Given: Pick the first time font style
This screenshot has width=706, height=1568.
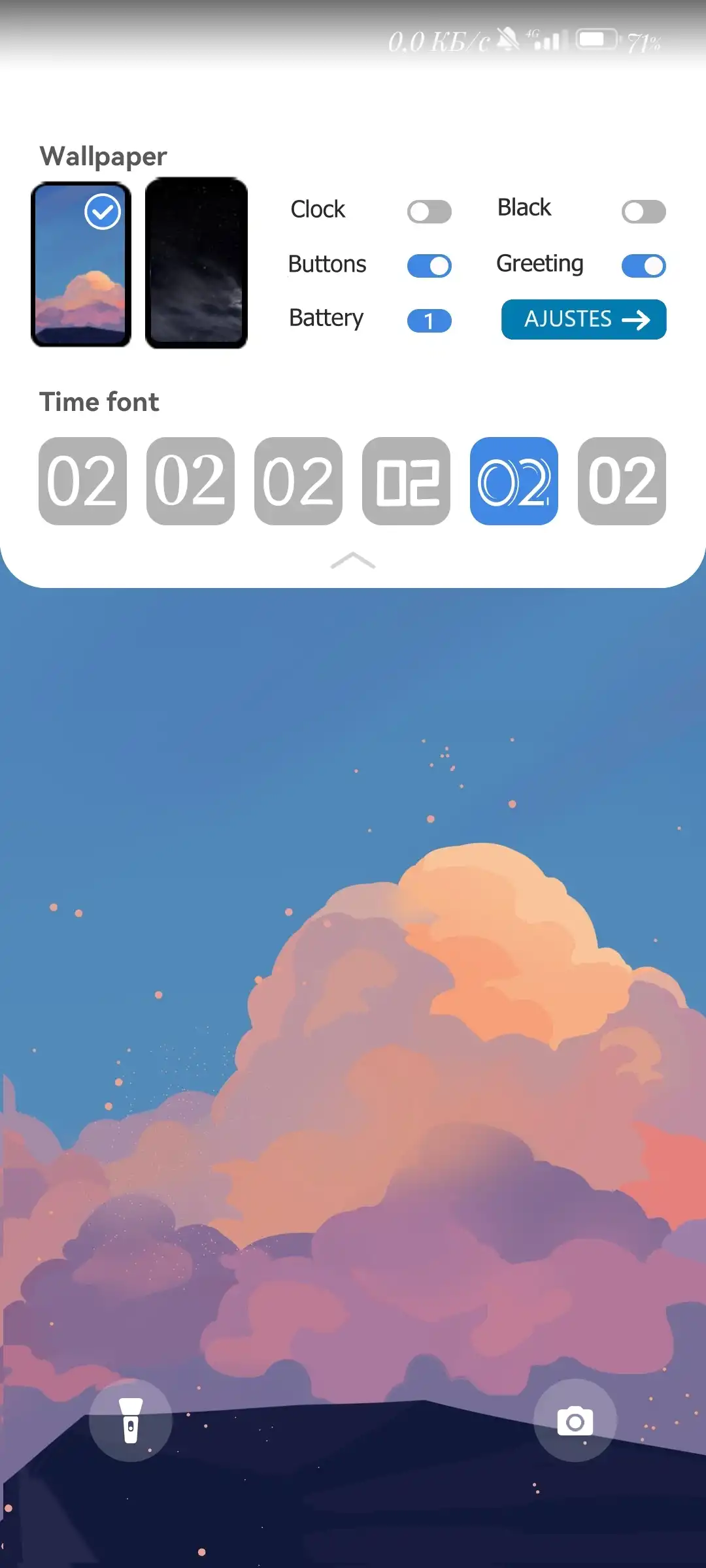Looking at the screenshot, I should click(x=82, y=481).
